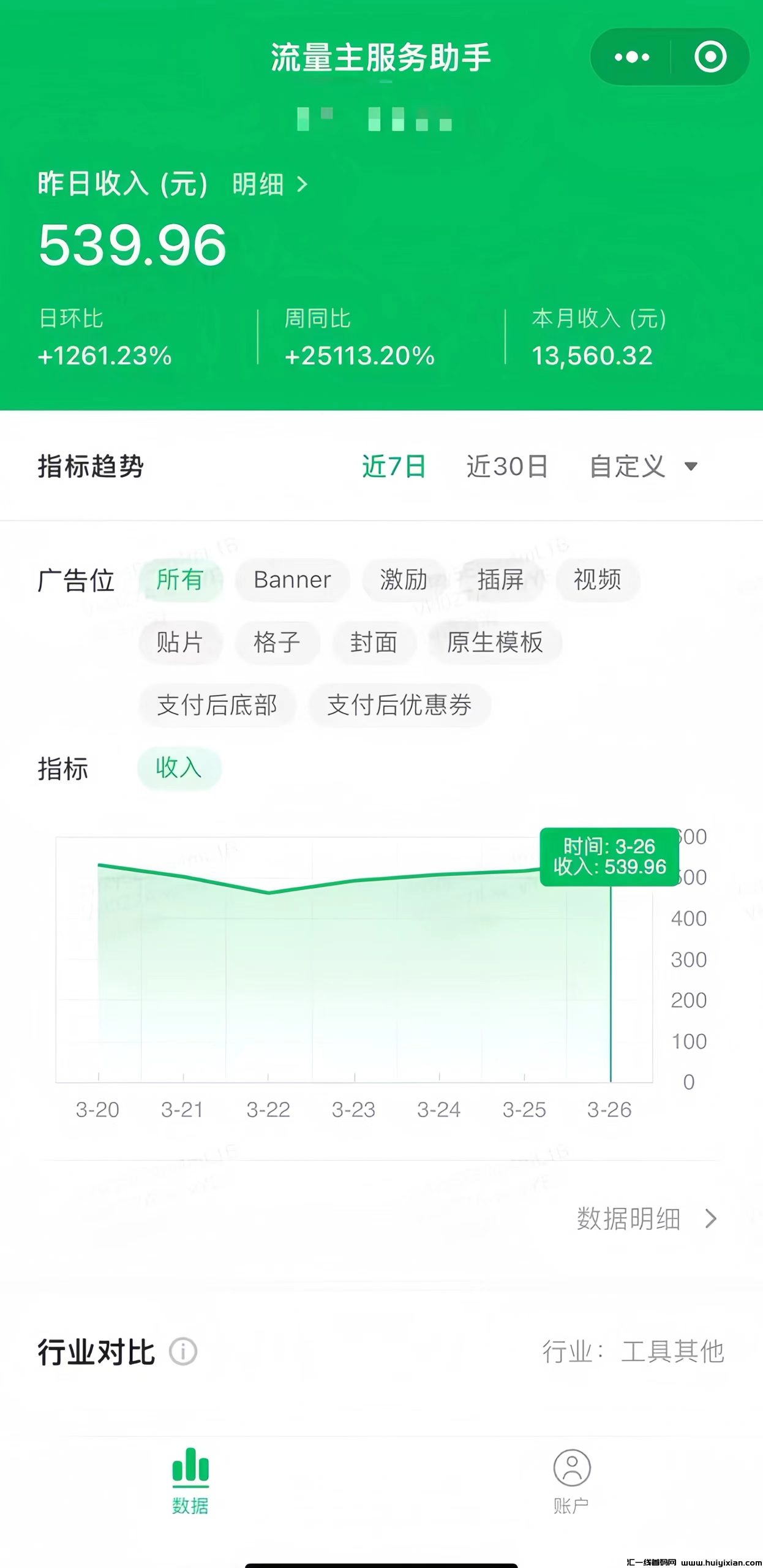This screenshot has height=1568, width=763.
Task: Switch to the 账户 tab
Action: pos(571,1481)
